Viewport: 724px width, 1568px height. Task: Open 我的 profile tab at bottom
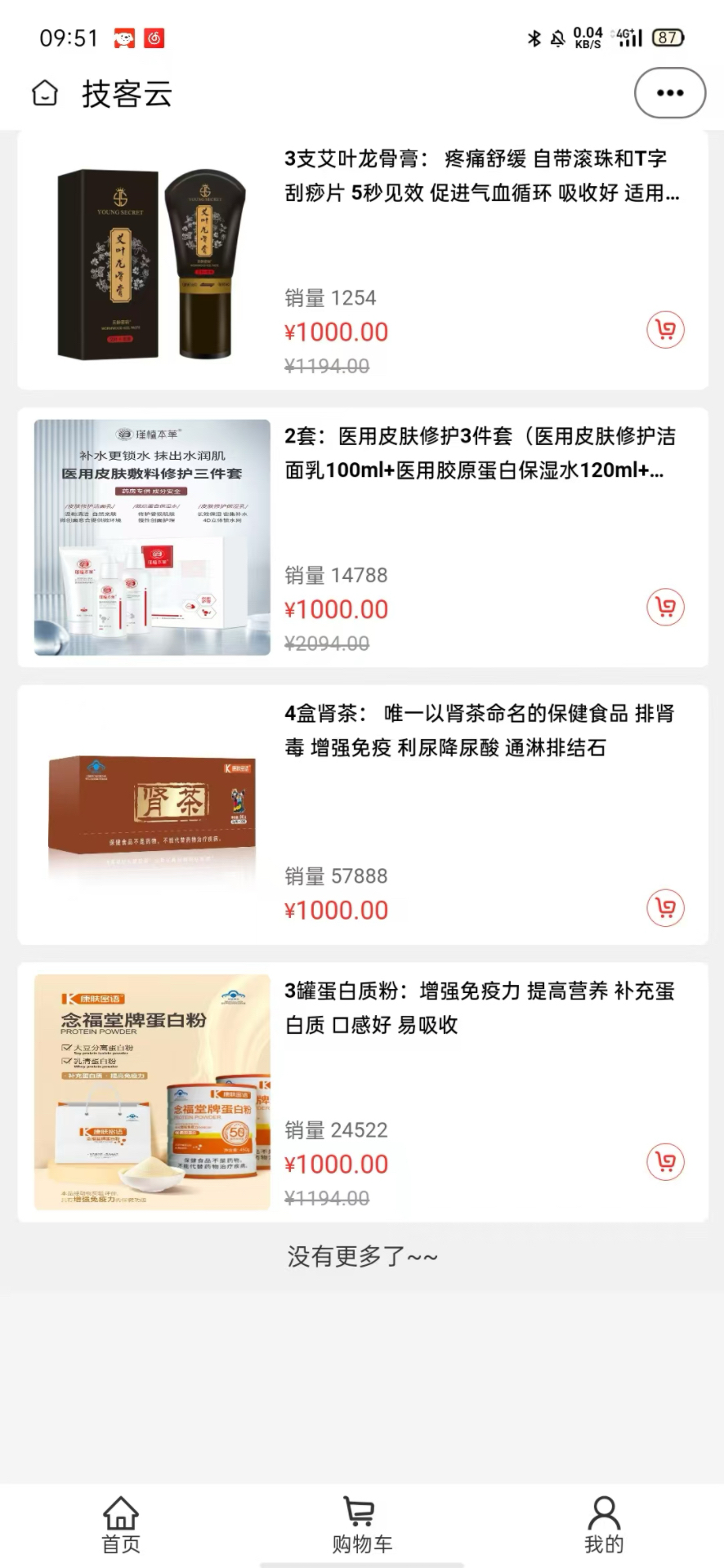pyautogui.click(x=603, y=1523)
